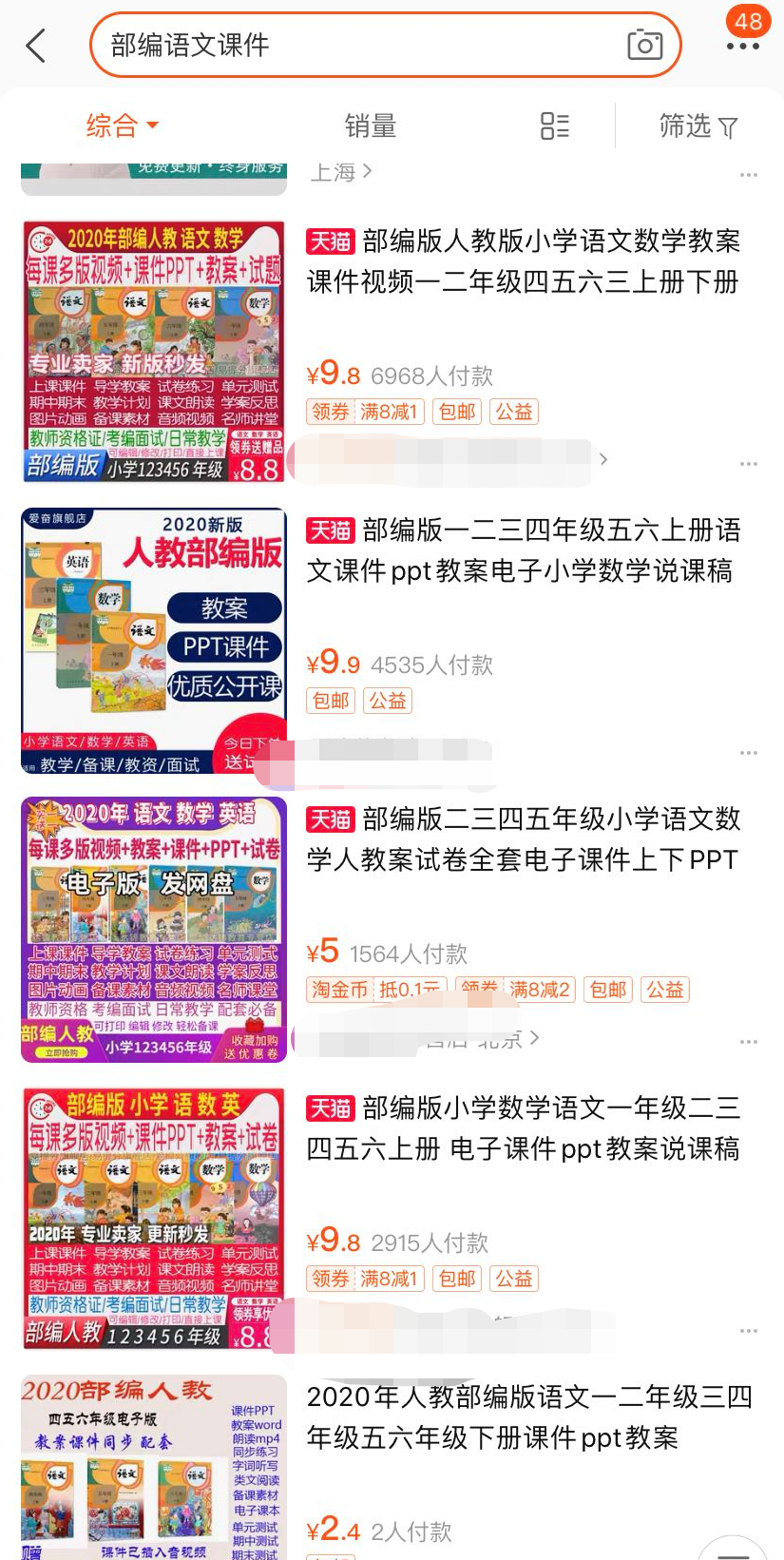This screenshot has height=1560, width=784.
Task: Sort results by 销量
Action: pyautogui.click(x=370, y=125)
